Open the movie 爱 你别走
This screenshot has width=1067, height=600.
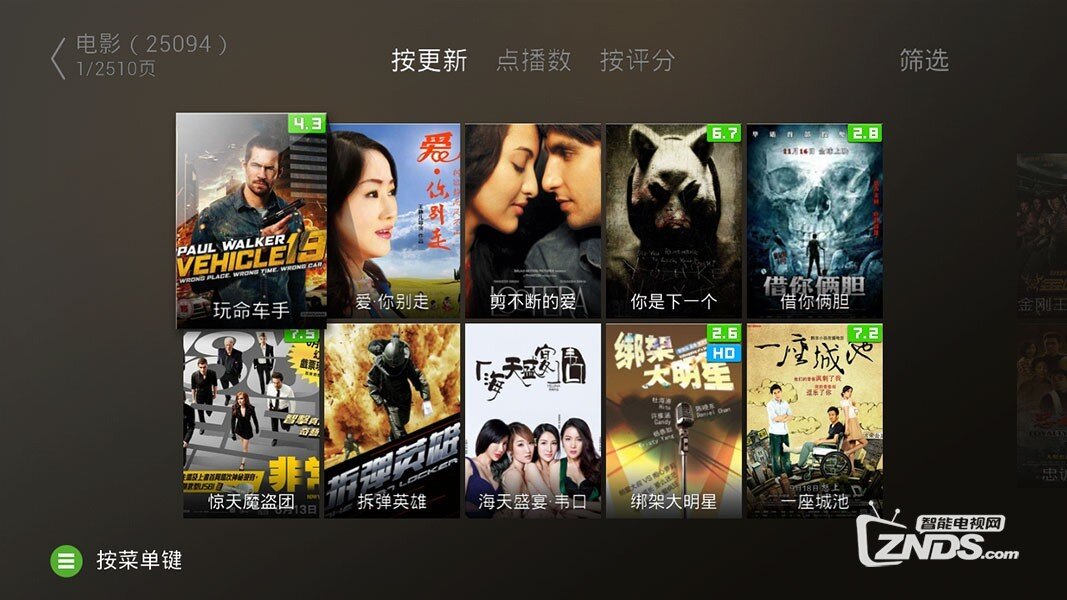click(392, 221)
